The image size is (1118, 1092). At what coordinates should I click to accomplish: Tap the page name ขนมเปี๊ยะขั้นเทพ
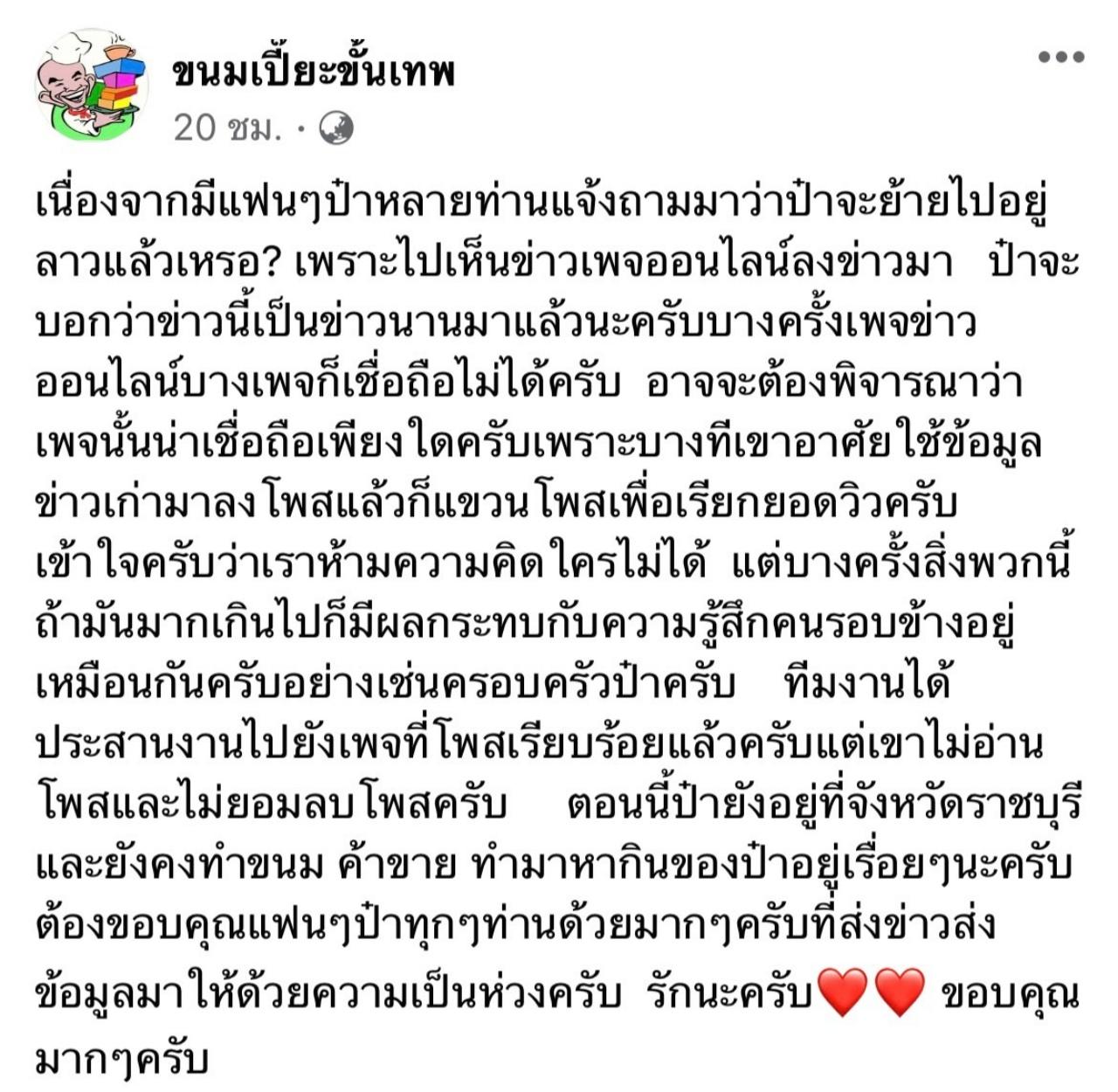(x=314, y=73)
